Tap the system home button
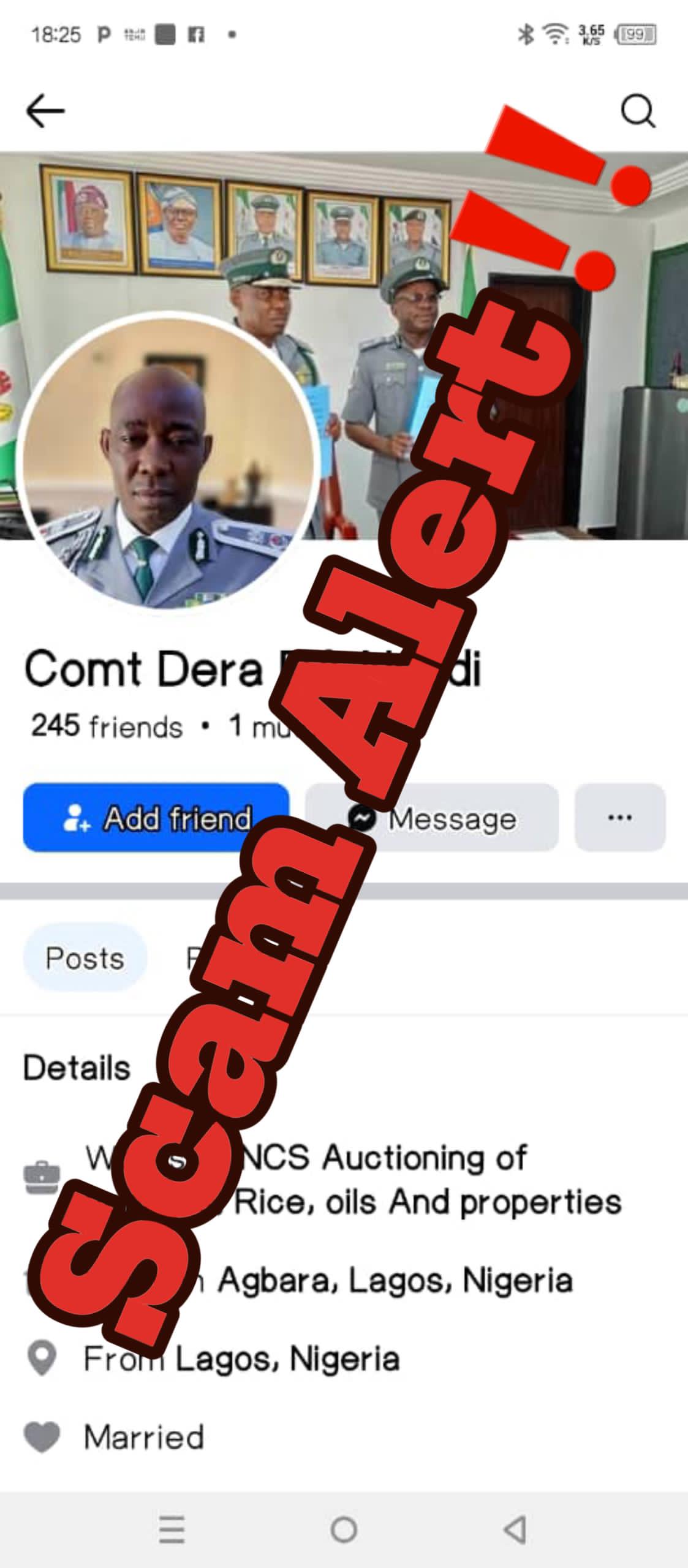688x1568 pixels. pyautogui.click(x=344, y=1529)
